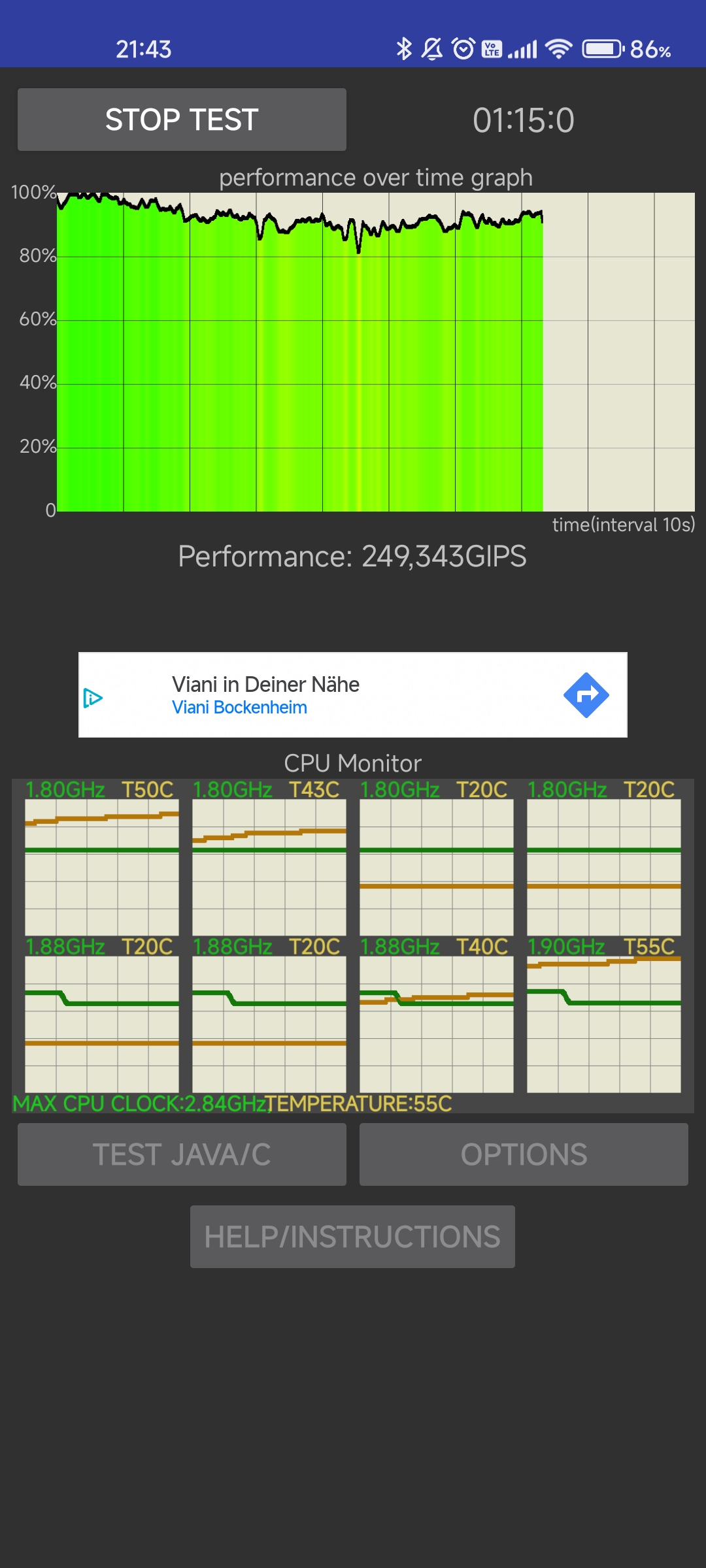
Task: Open the OPTIONS button
Action: [524, 1154]
